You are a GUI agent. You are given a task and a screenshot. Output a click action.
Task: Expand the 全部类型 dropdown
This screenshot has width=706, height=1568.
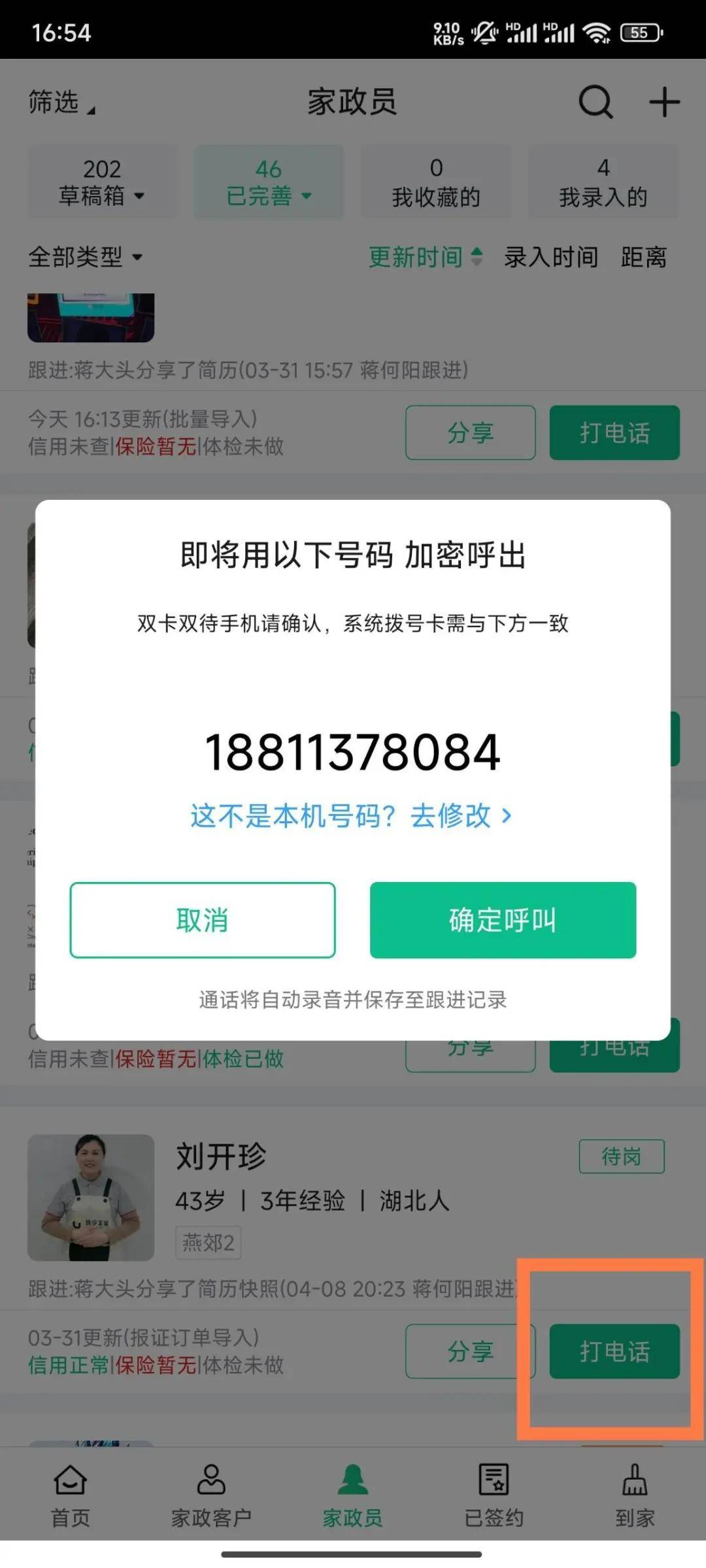click(85, 257)
